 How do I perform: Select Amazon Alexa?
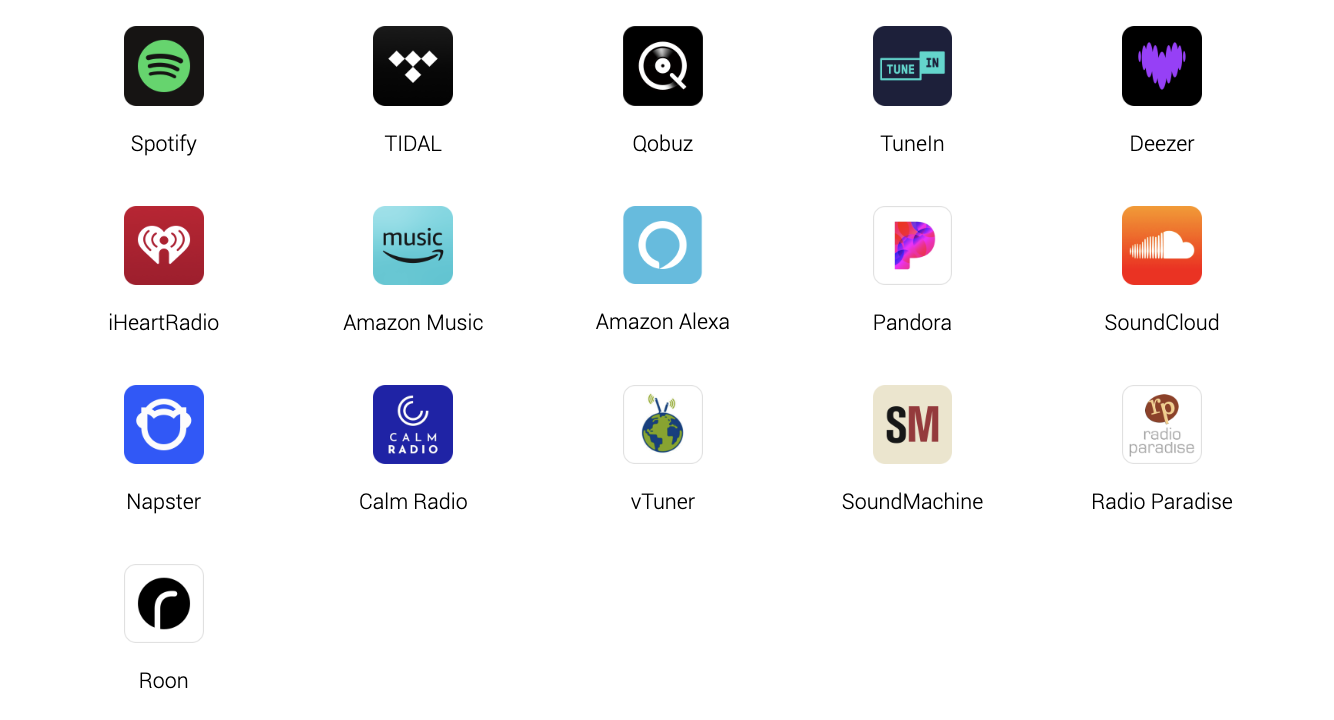(662, 245)
